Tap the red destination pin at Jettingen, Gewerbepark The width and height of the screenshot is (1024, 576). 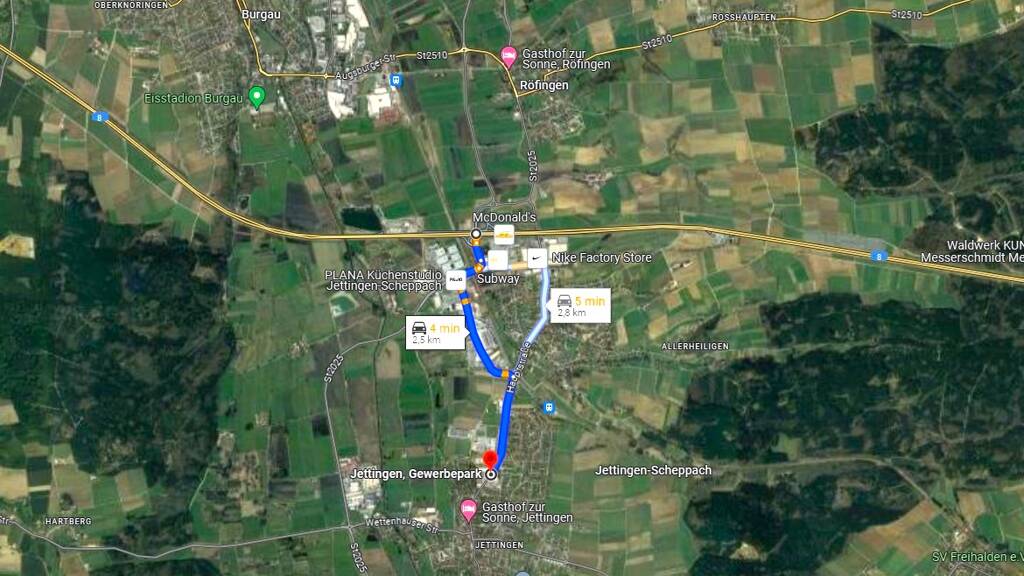point(490,460)
